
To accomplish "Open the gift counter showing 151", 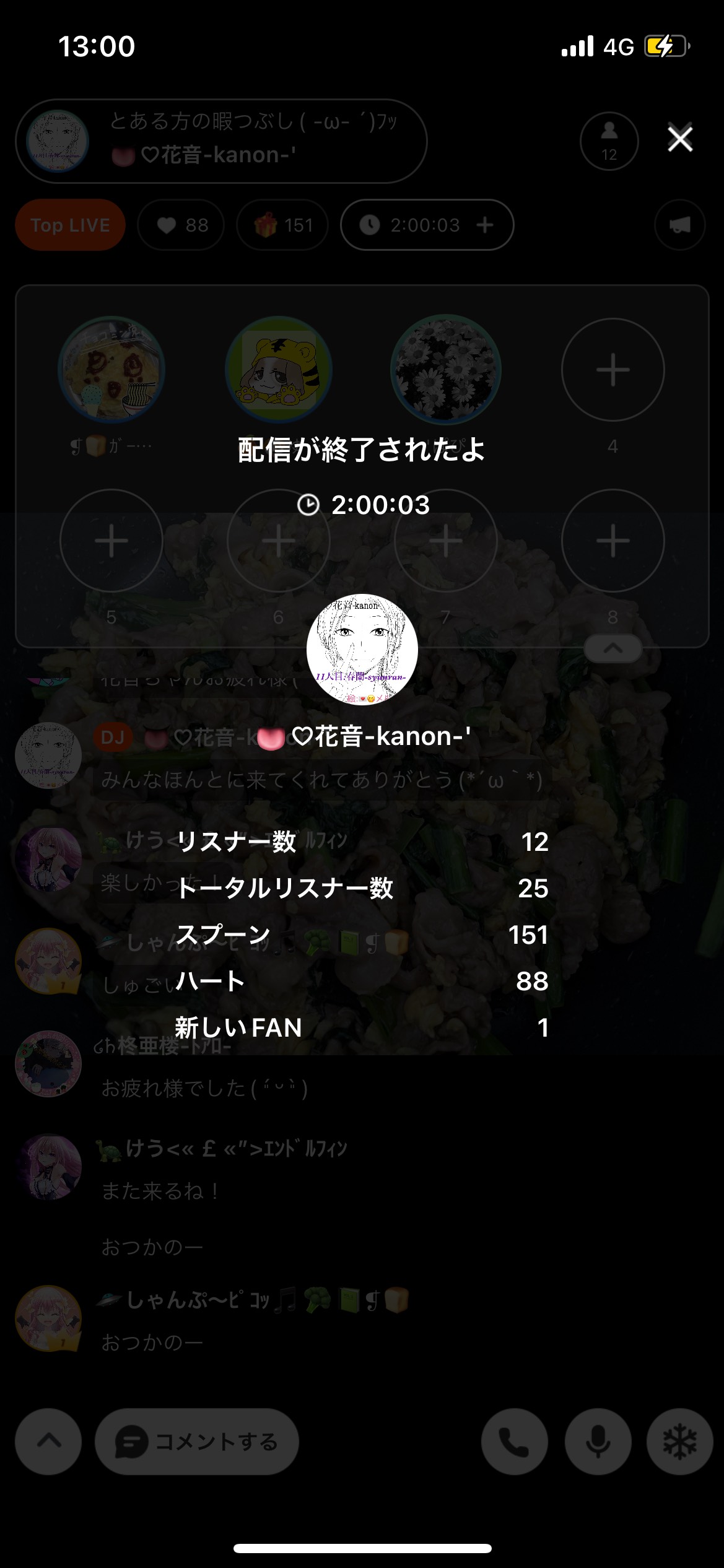I will point(282,225).
